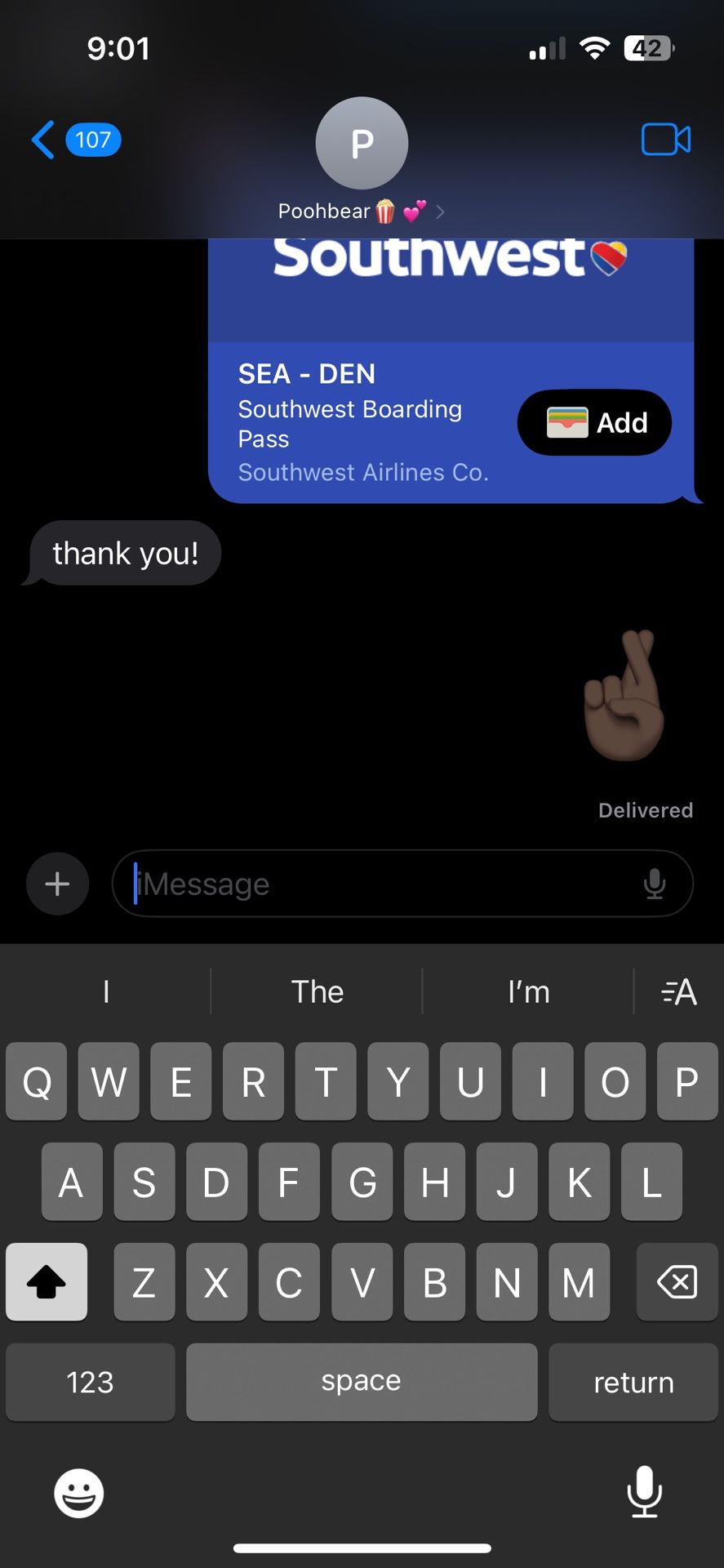Tap the space bar
This screenshot has width=724, height=1568.
361,1382
